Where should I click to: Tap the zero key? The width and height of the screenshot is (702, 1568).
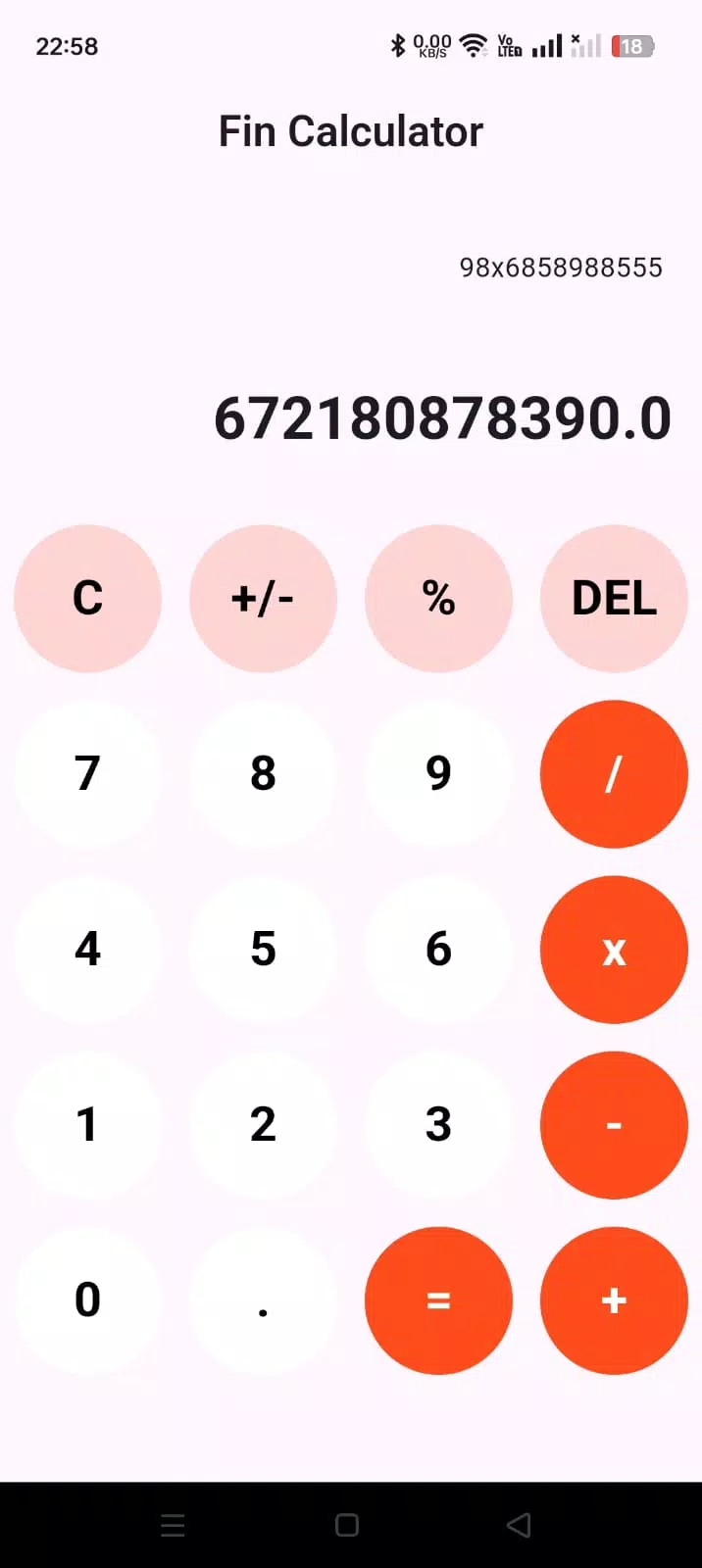tap(87, 1299)
